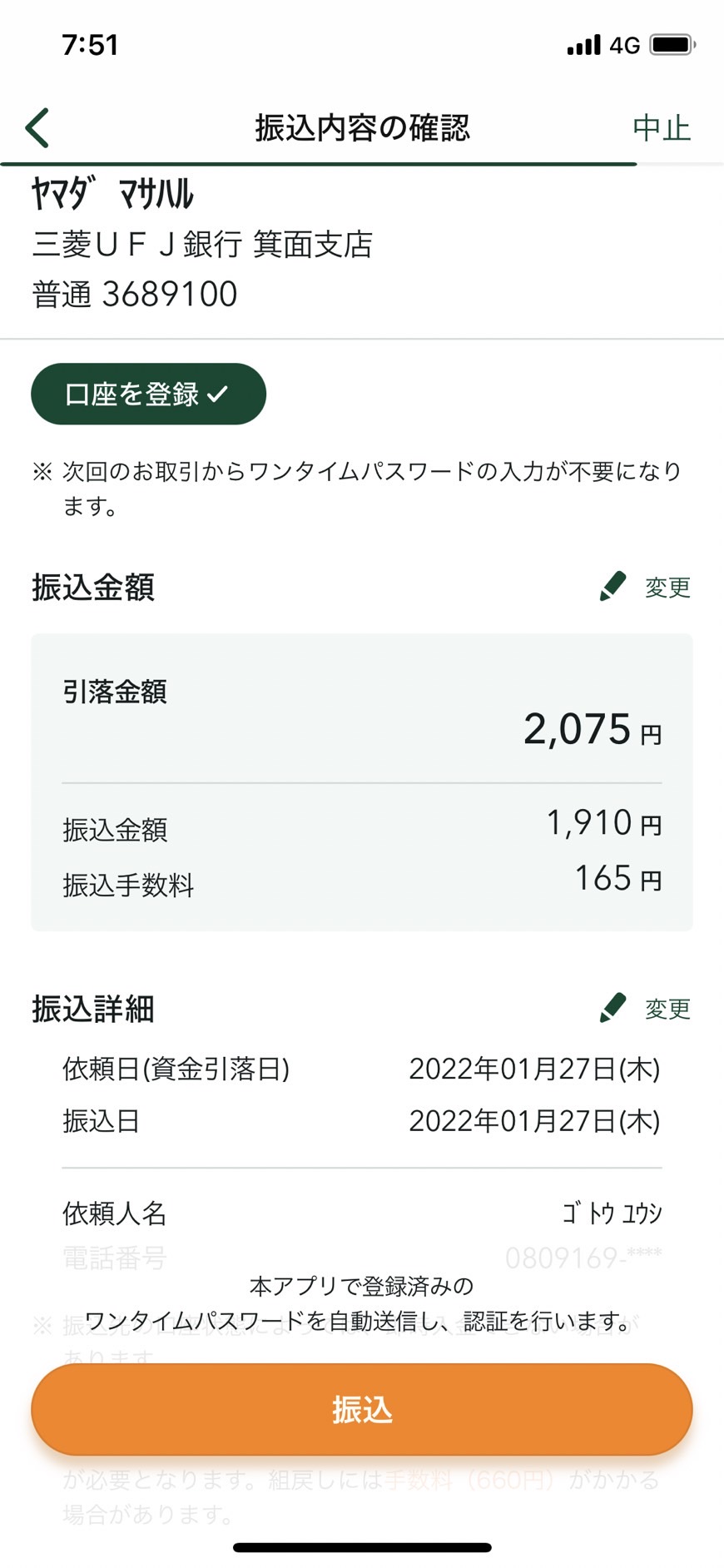This screenshot has width=724, height=1568.
Task: Edit the 振込金額 amount via 変更
Action: coord(646,587)
